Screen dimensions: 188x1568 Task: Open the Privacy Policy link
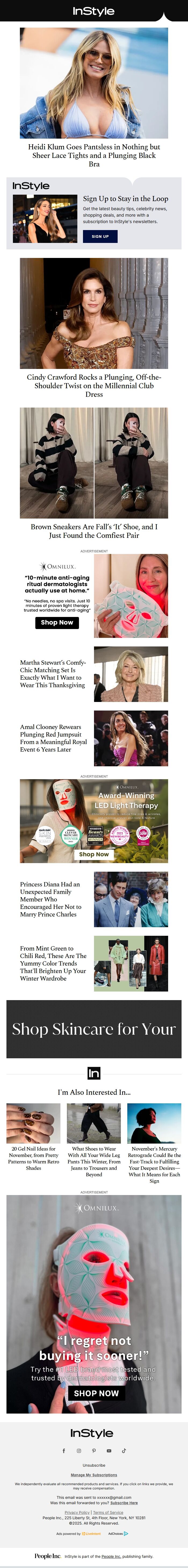[77, 1512]
